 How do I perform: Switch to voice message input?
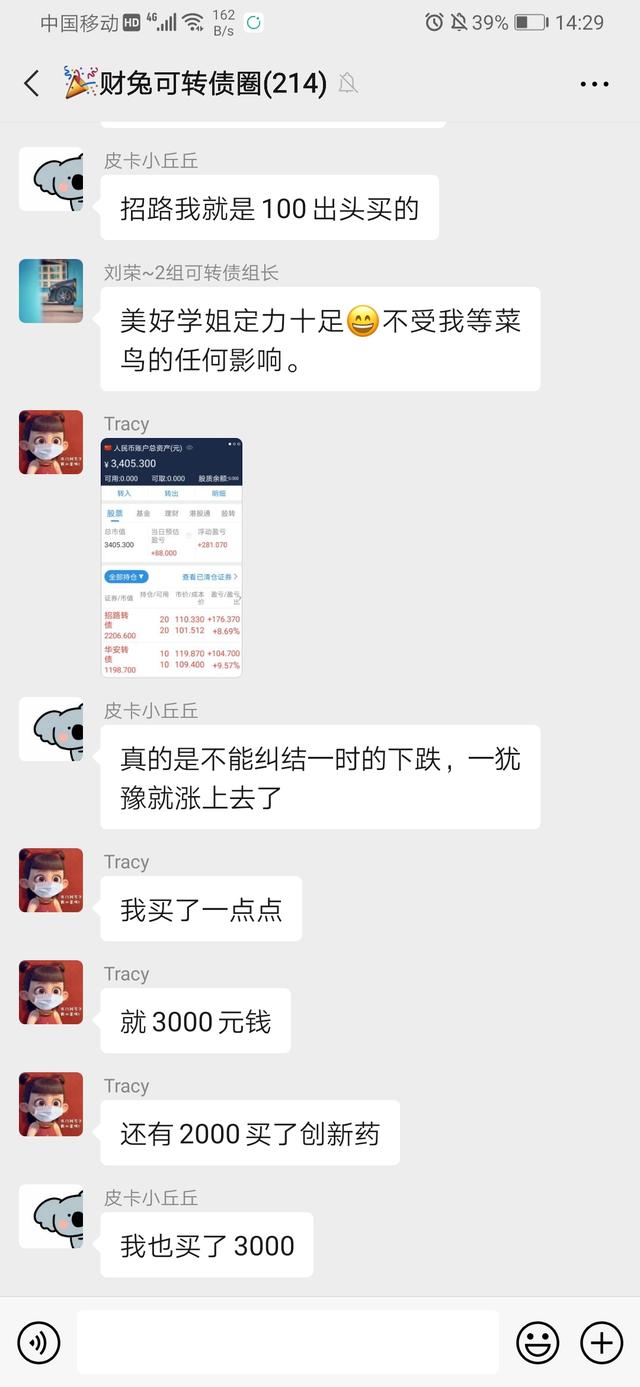[39, 1342]
